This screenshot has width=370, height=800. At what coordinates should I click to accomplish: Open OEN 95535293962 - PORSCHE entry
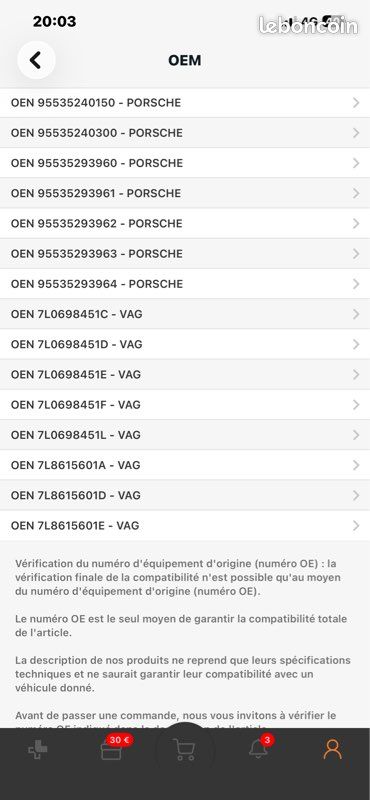(185, 223)
